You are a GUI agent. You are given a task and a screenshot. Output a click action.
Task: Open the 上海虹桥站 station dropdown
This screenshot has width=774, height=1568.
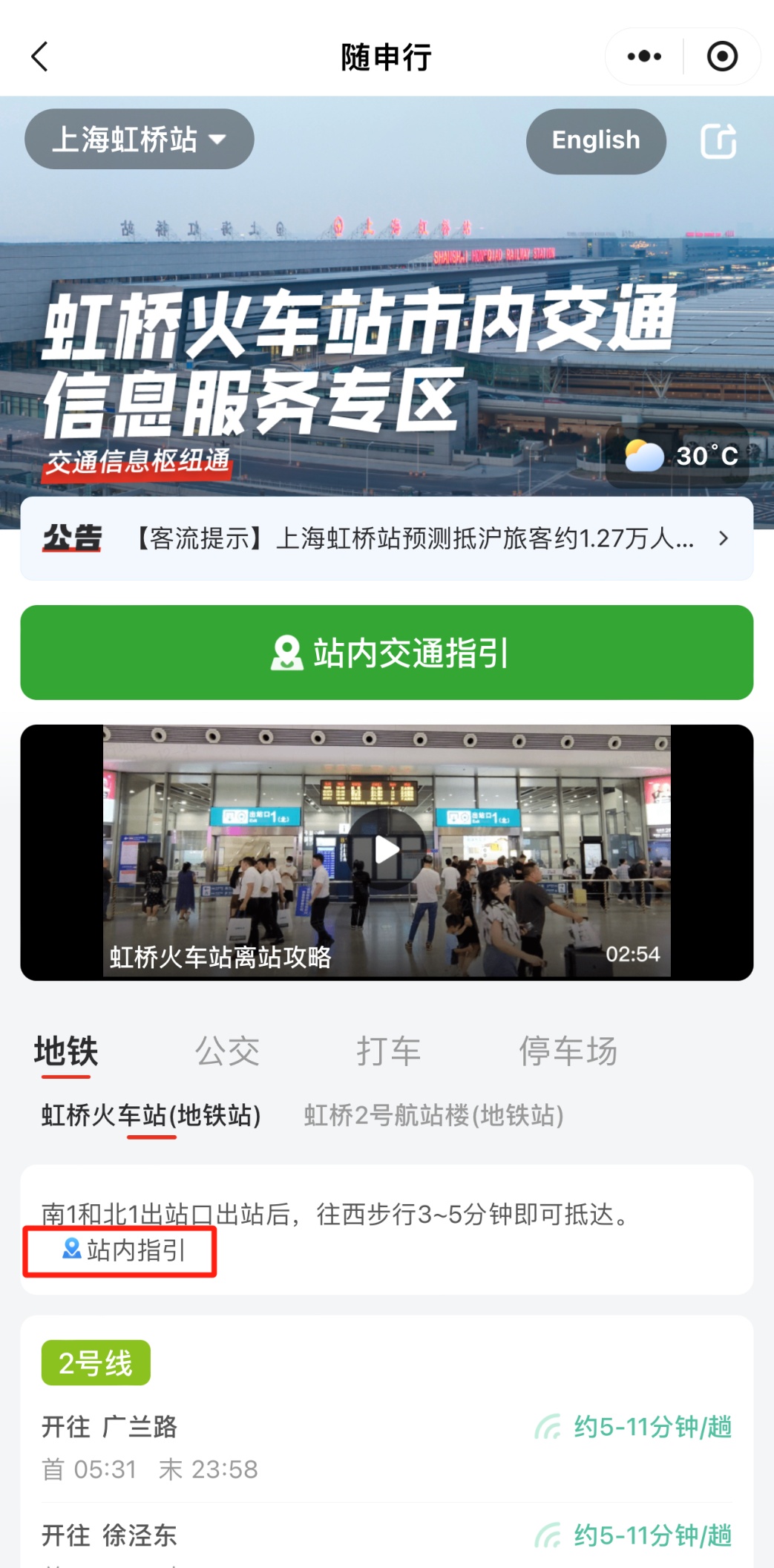click(140, 140)
